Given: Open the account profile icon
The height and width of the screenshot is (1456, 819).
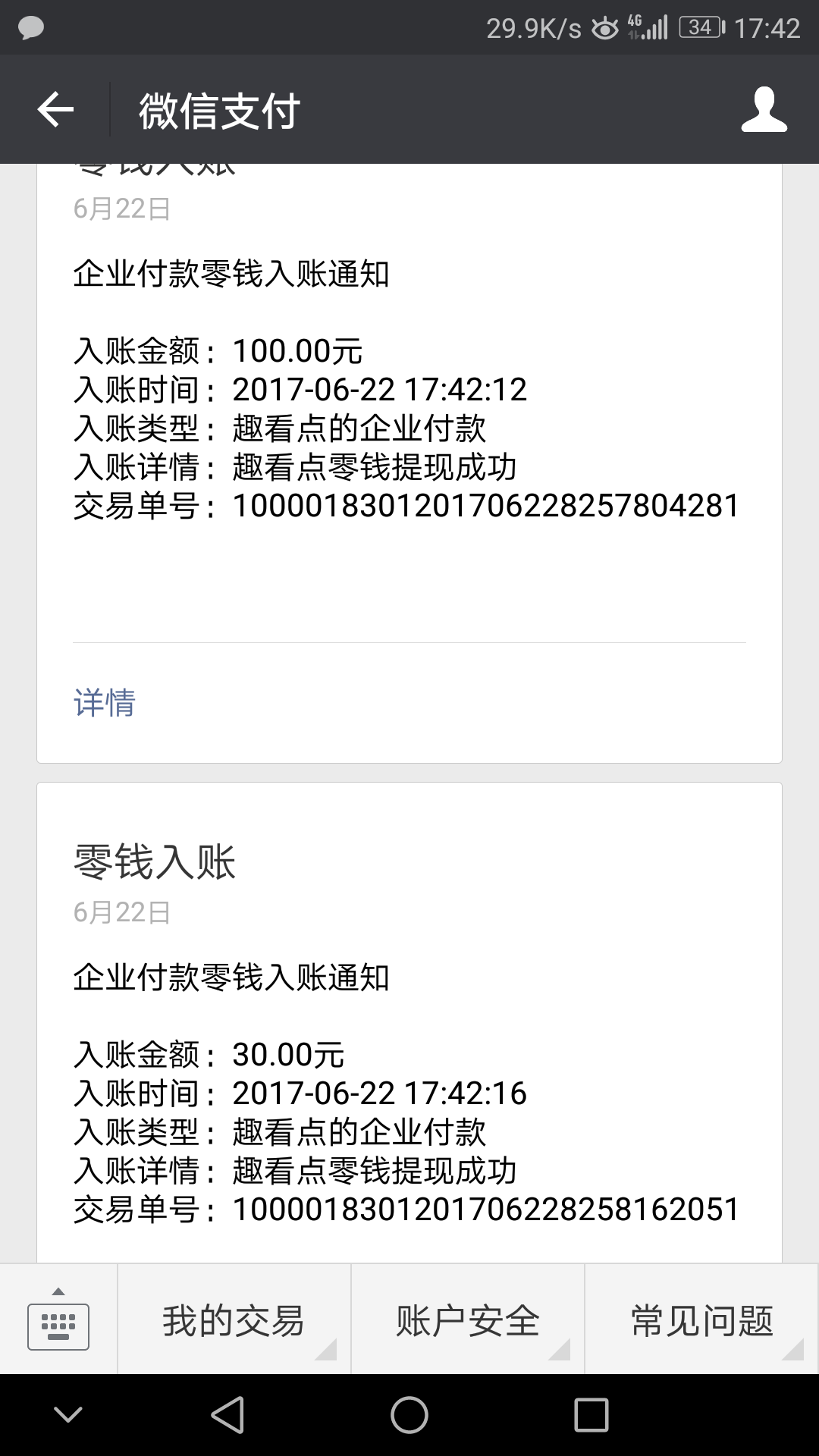Looking at the screenshot, I should pyautogui.click(x=764, y=110).
